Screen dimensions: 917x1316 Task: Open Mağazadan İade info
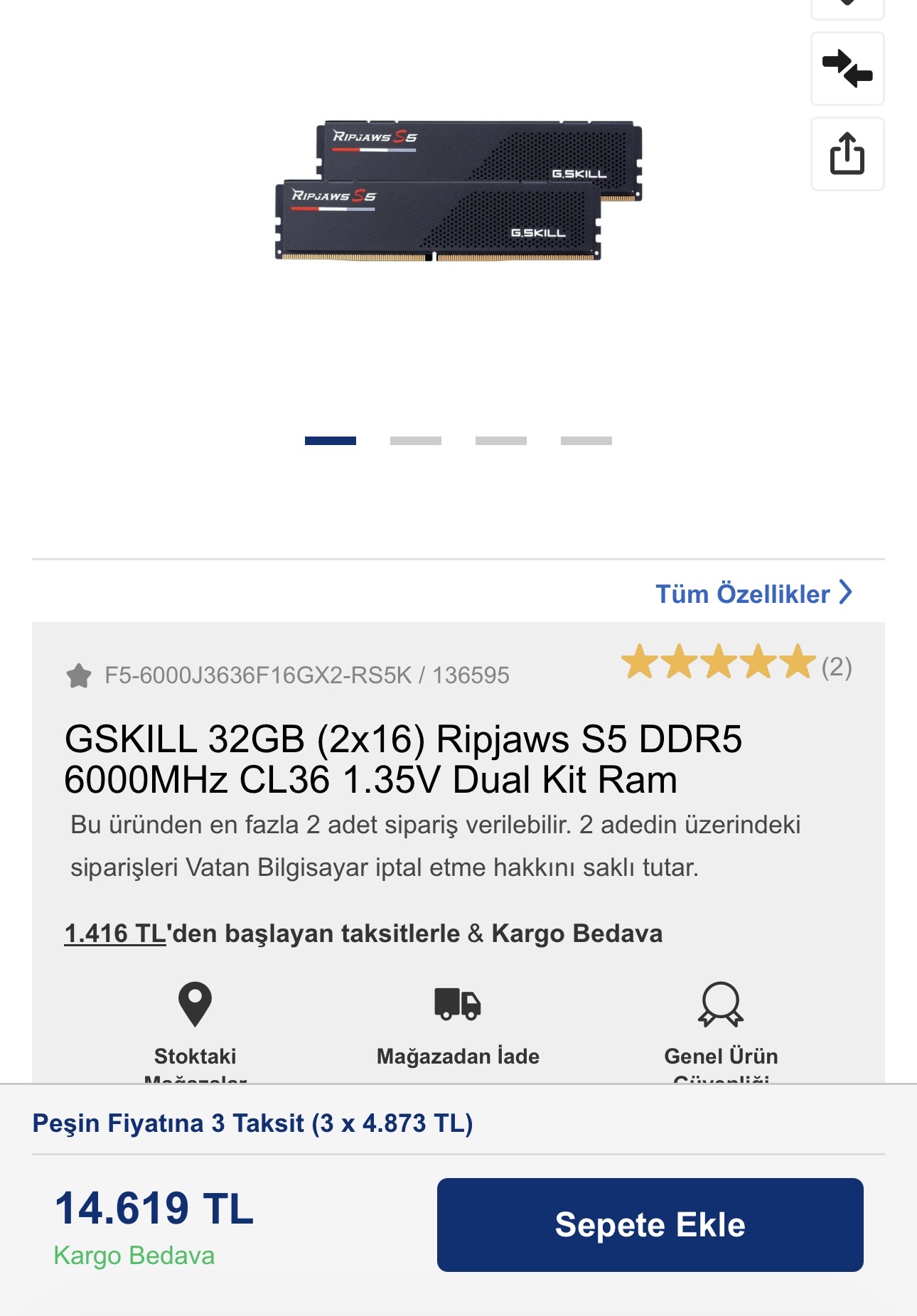click(x=458, y=1024)
